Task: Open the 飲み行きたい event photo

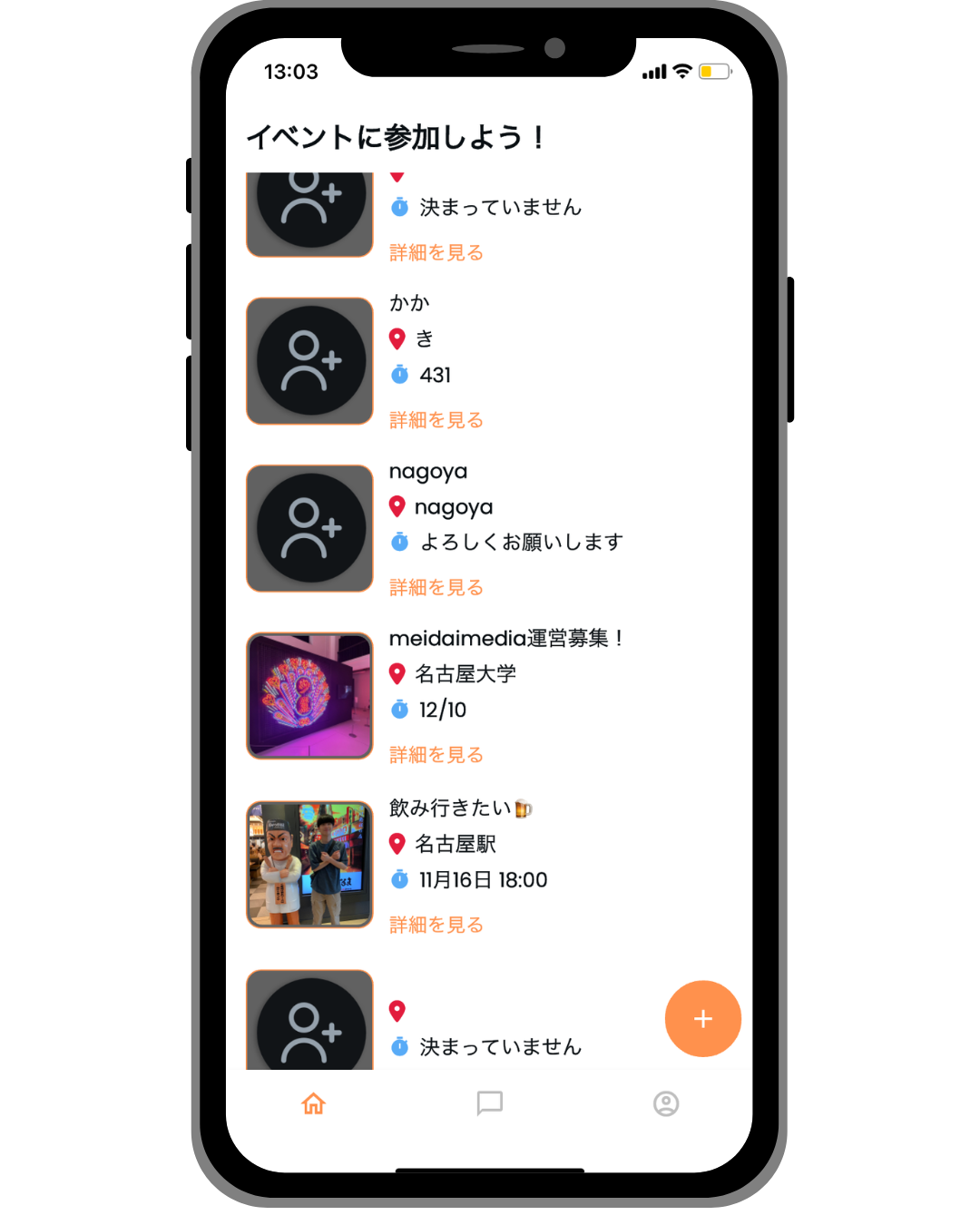Action: 309,864
